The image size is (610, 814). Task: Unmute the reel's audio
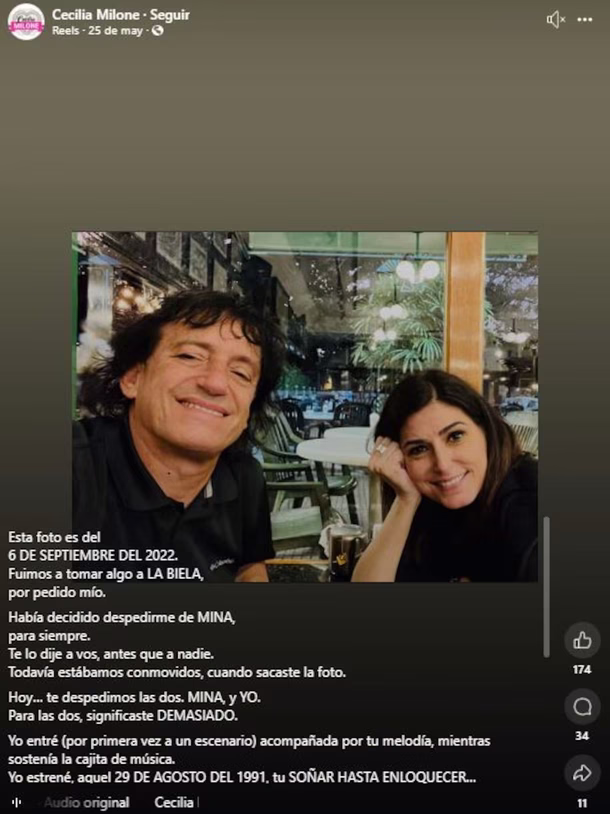pos(556,19)
